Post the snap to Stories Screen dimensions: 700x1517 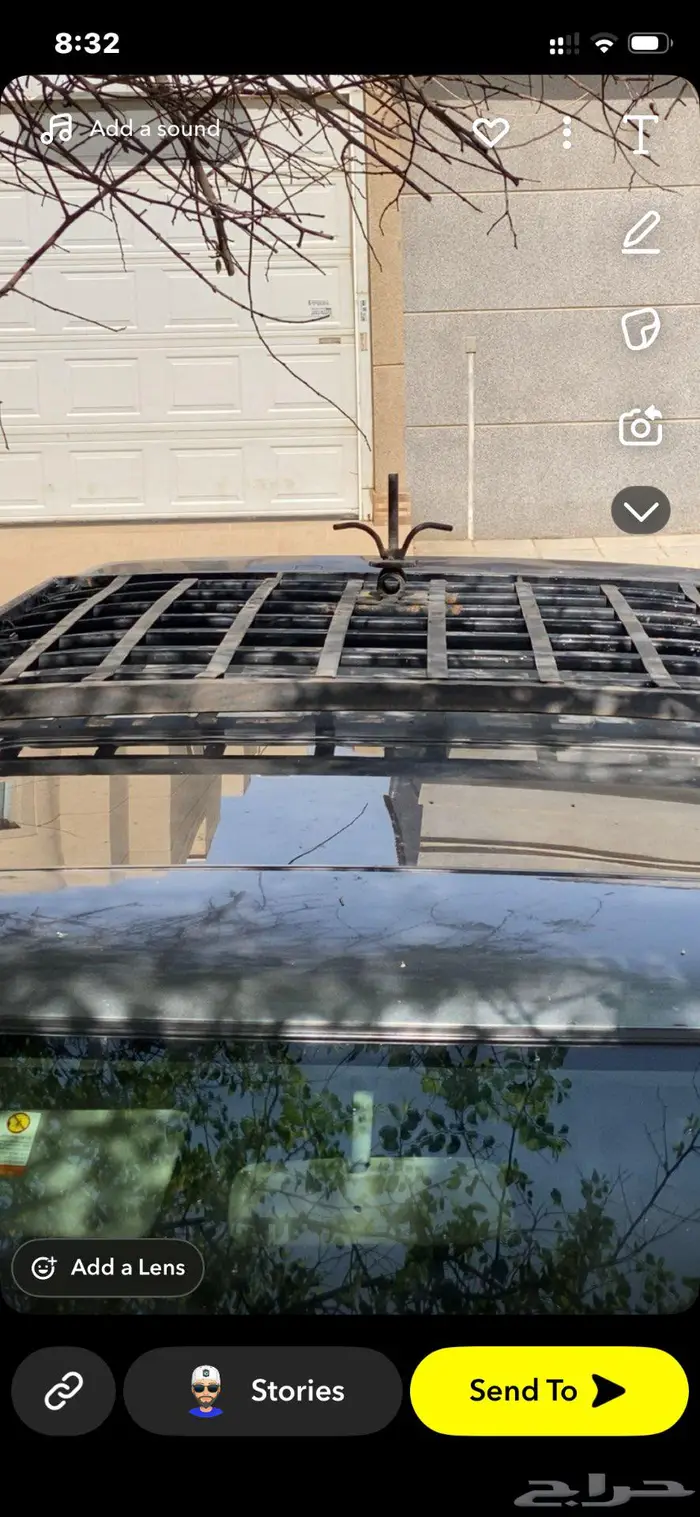click(x=263, y=1391)
